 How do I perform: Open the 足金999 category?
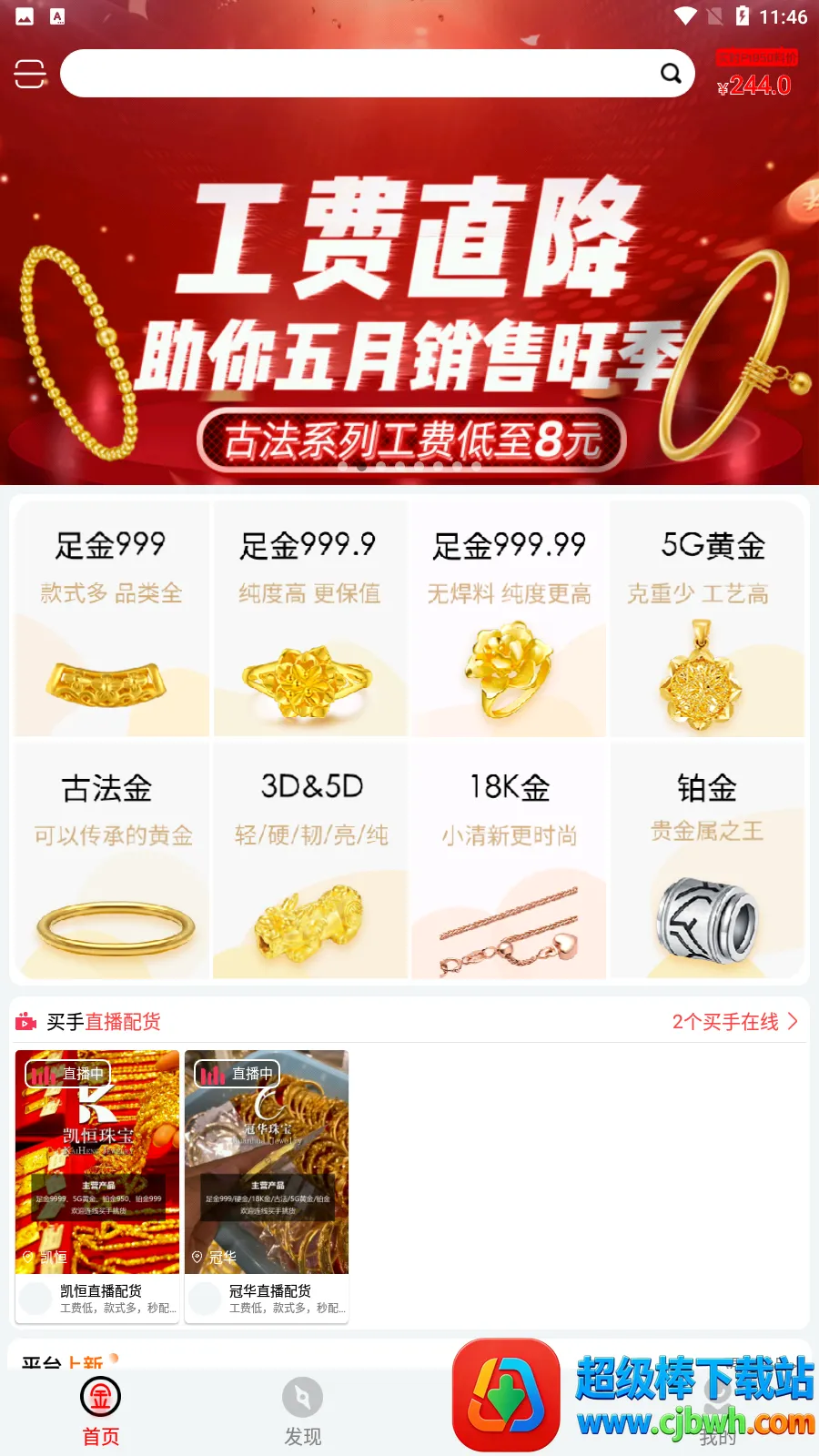coord(111,619)
